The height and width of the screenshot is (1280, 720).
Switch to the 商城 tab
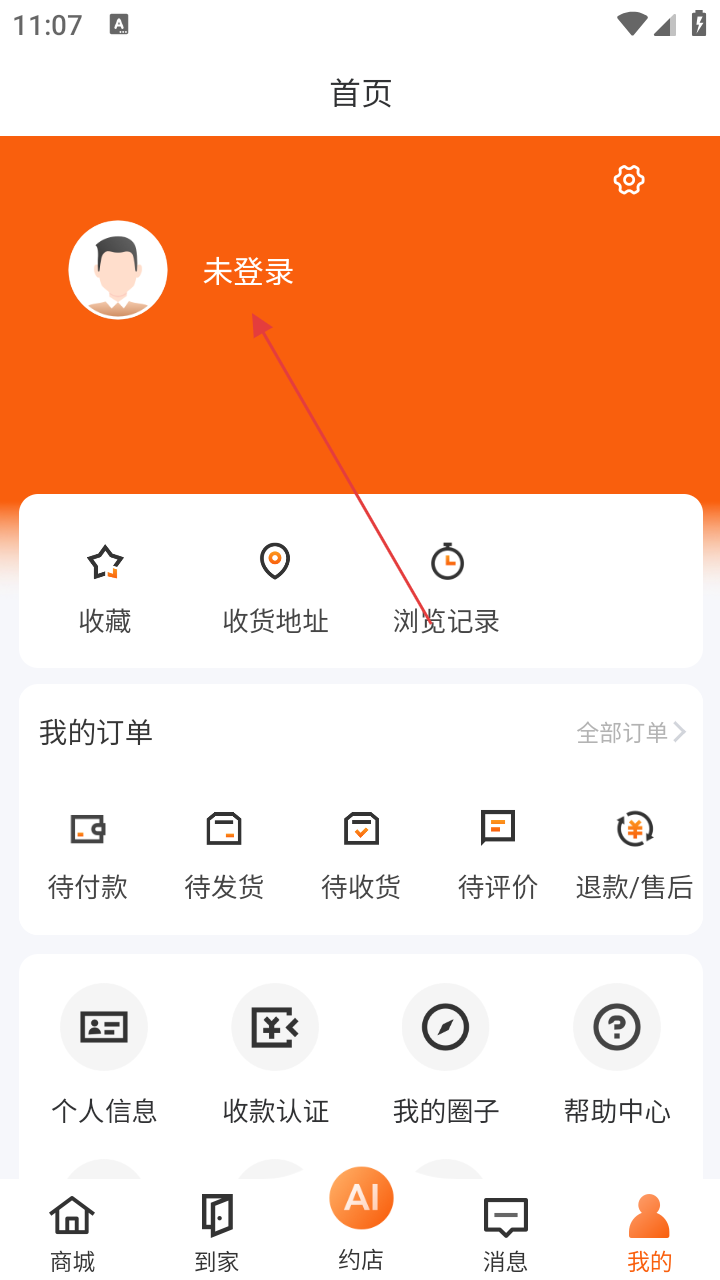tap(73, 1233)
